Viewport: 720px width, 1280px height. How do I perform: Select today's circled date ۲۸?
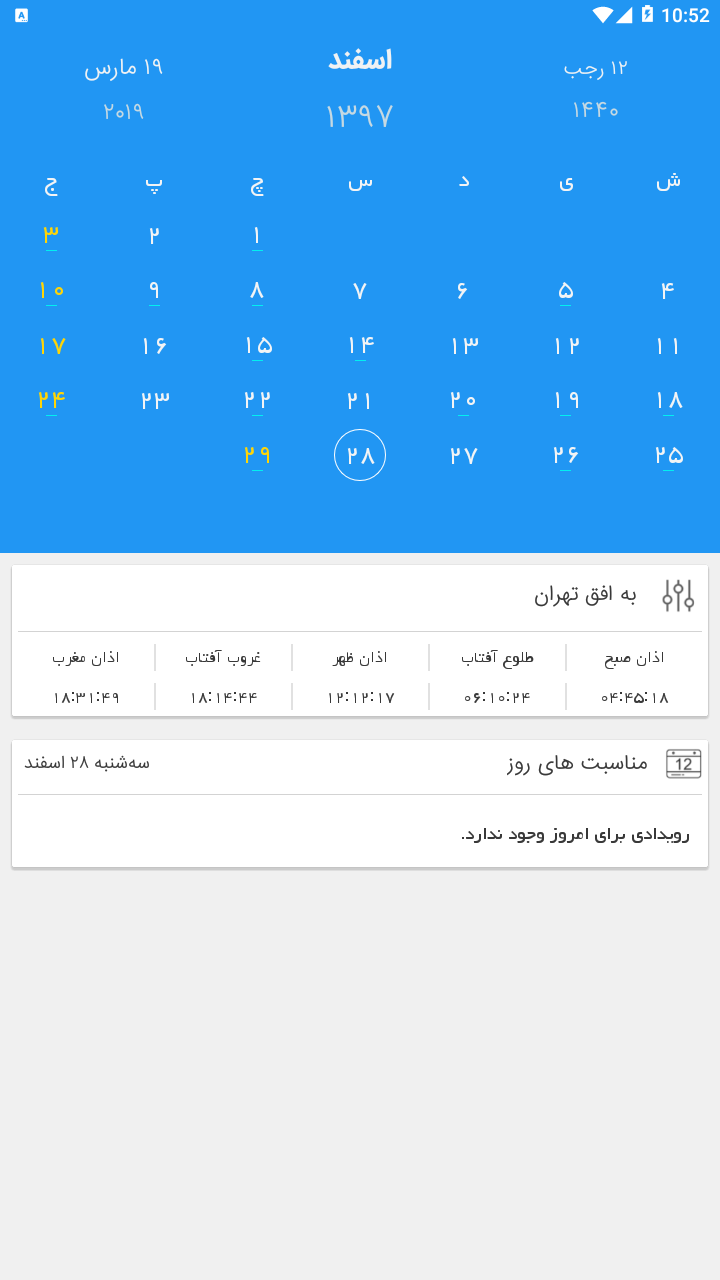pyautogui.click(x=359, y=454)
